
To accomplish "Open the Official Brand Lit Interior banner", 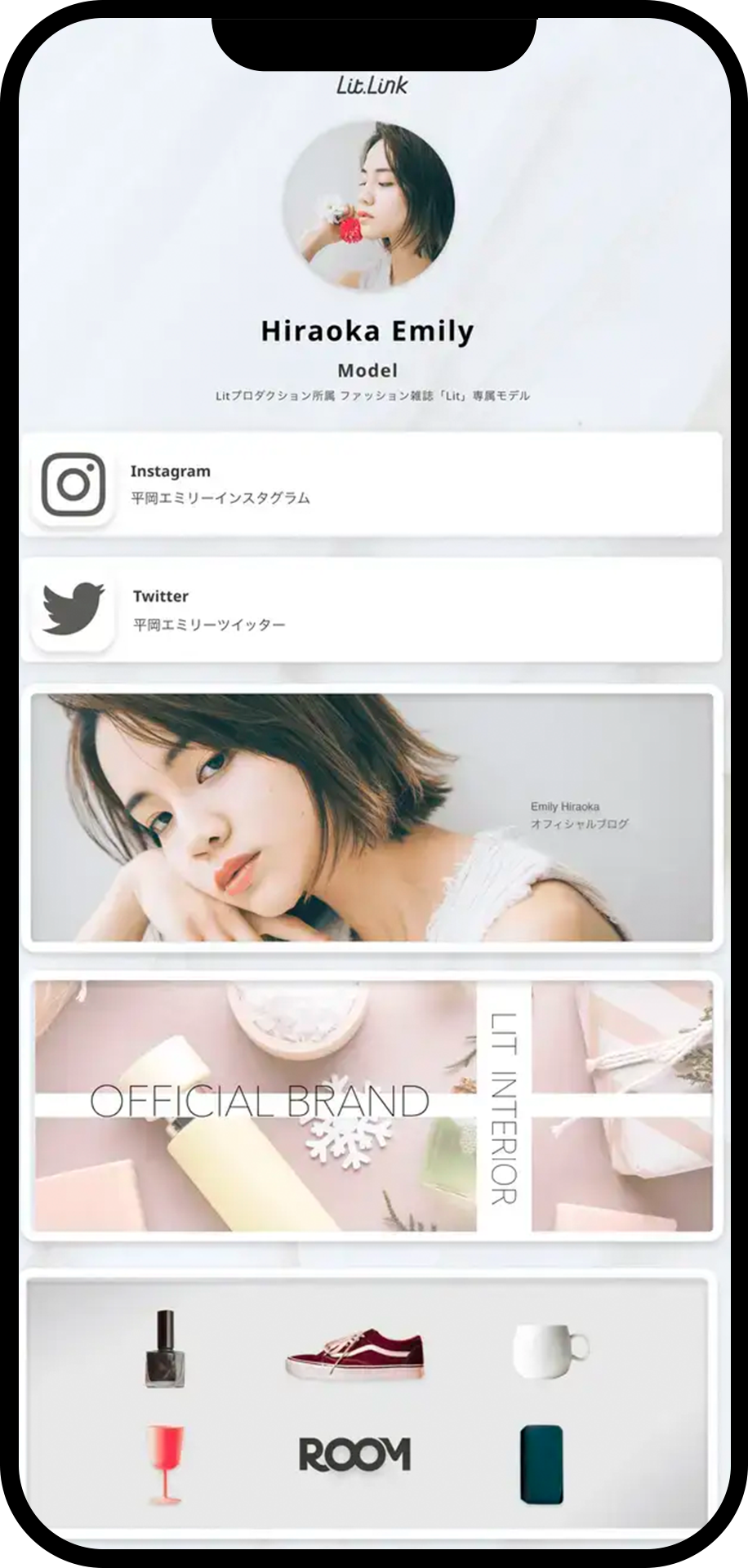I will (x=372, y=1106).
